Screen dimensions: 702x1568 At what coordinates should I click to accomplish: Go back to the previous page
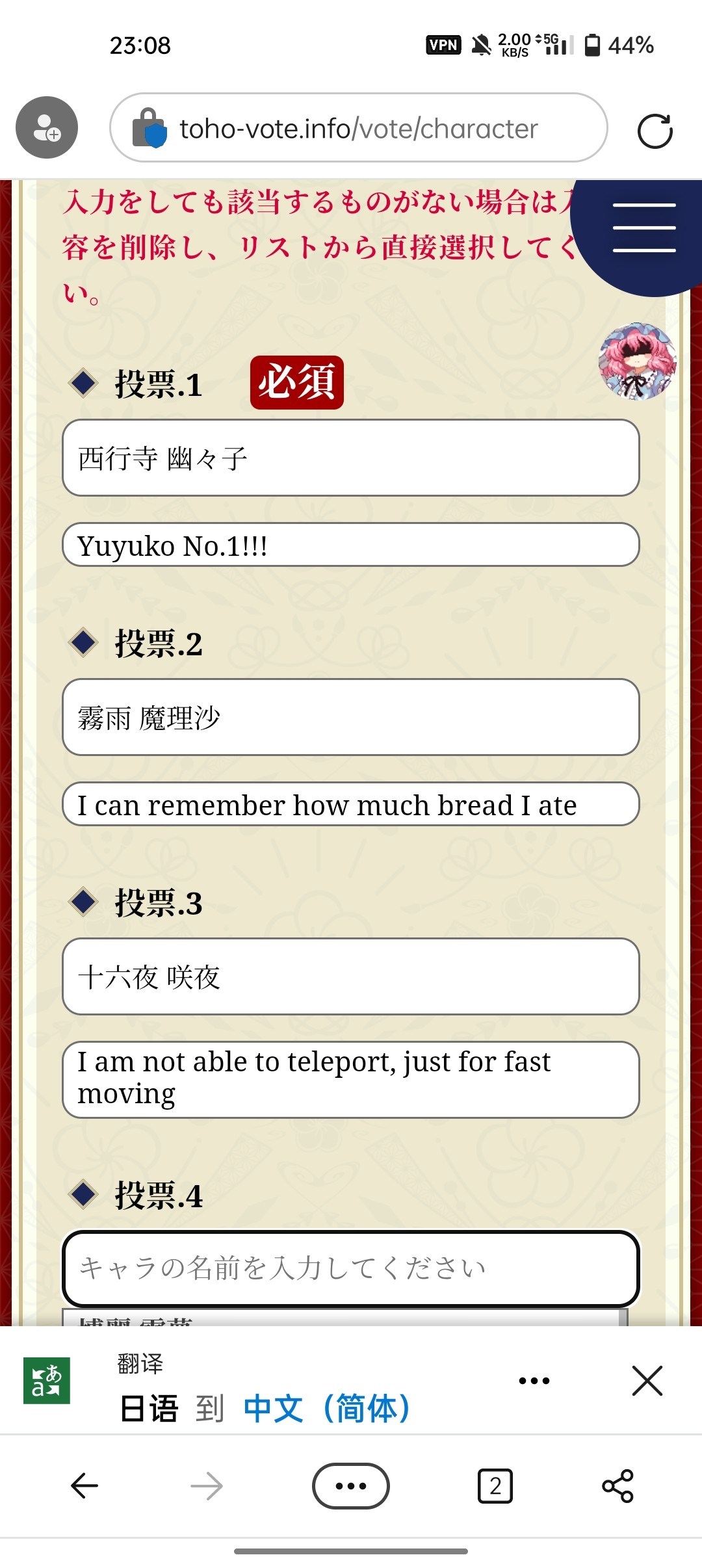pyautogui.click(x=84, y=1486)
